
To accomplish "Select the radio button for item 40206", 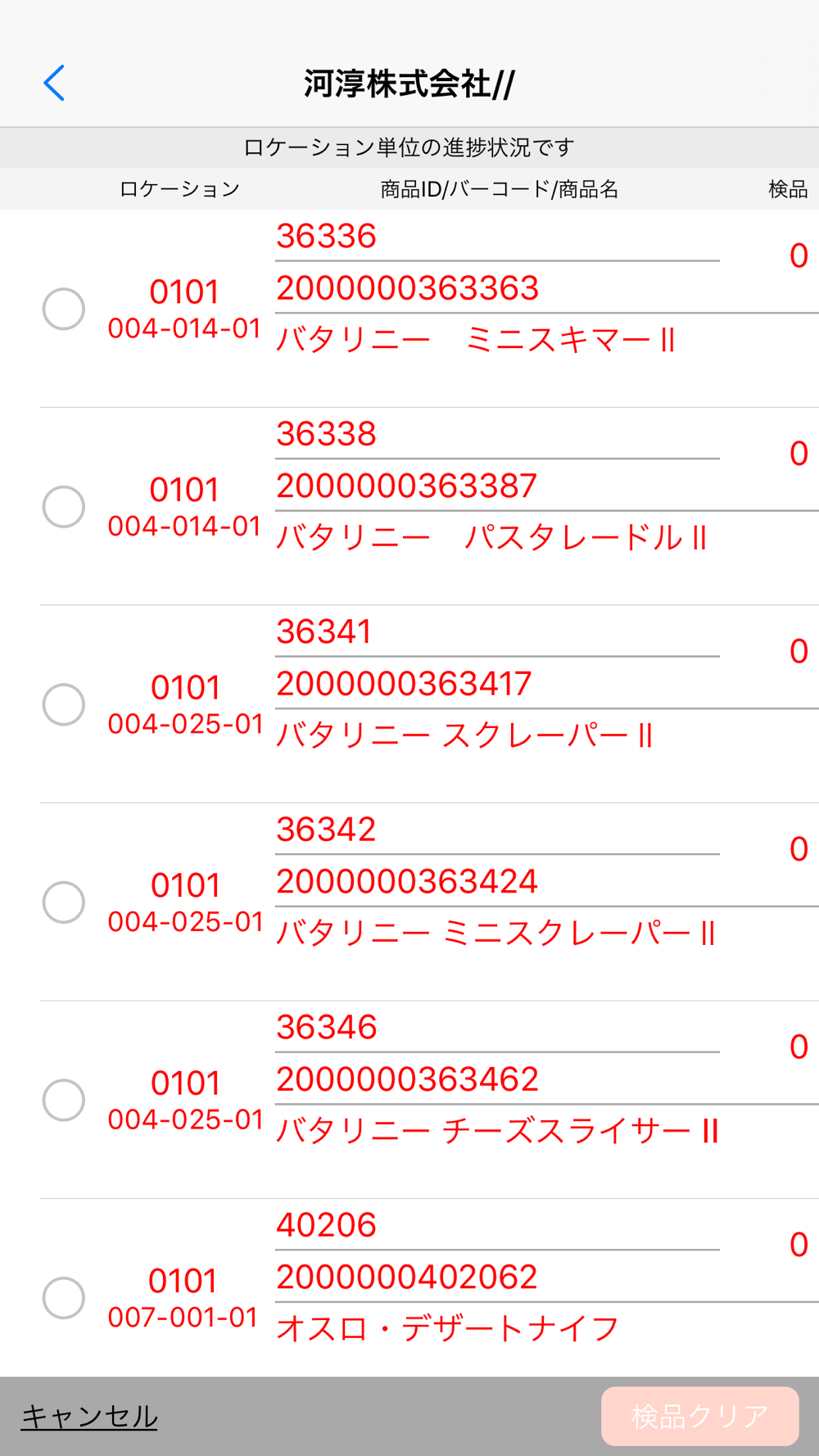I will [64, 1298].
